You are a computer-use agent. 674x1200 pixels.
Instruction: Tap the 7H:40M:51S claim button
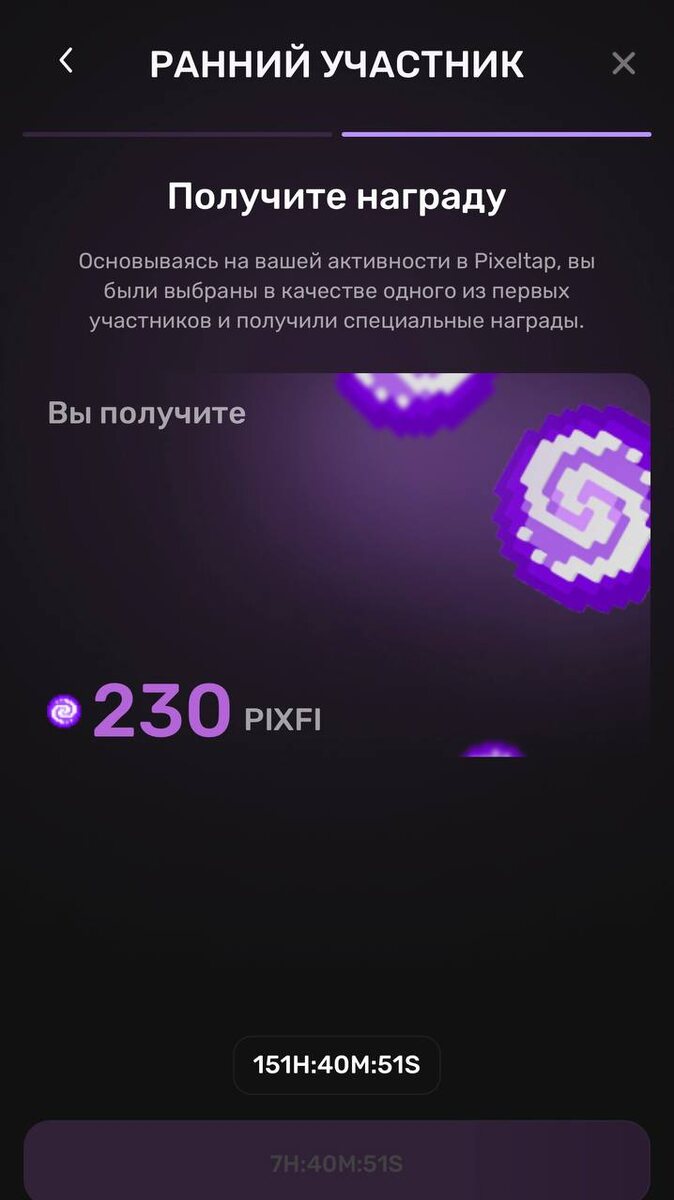(337, 1160)
